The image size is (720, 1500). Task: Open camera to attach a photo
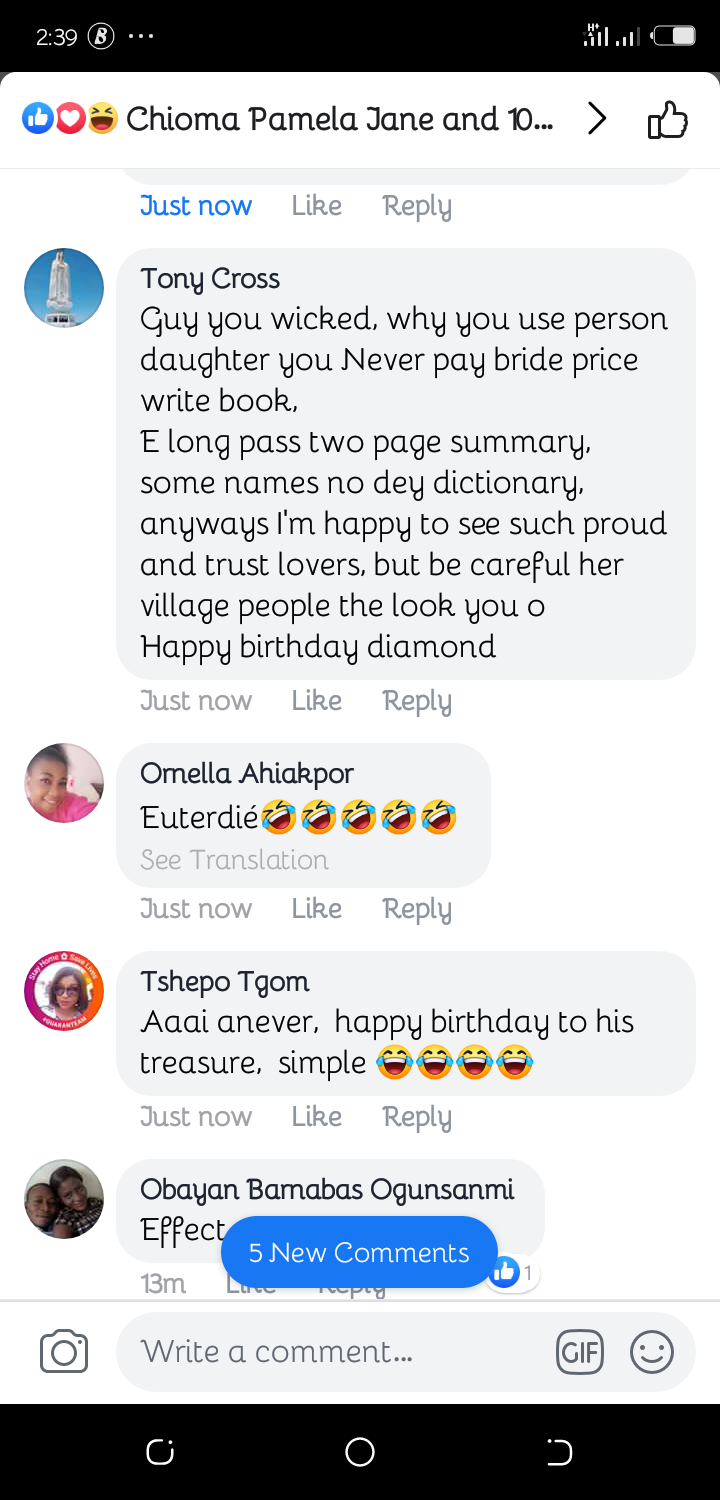coord(64,1352)
